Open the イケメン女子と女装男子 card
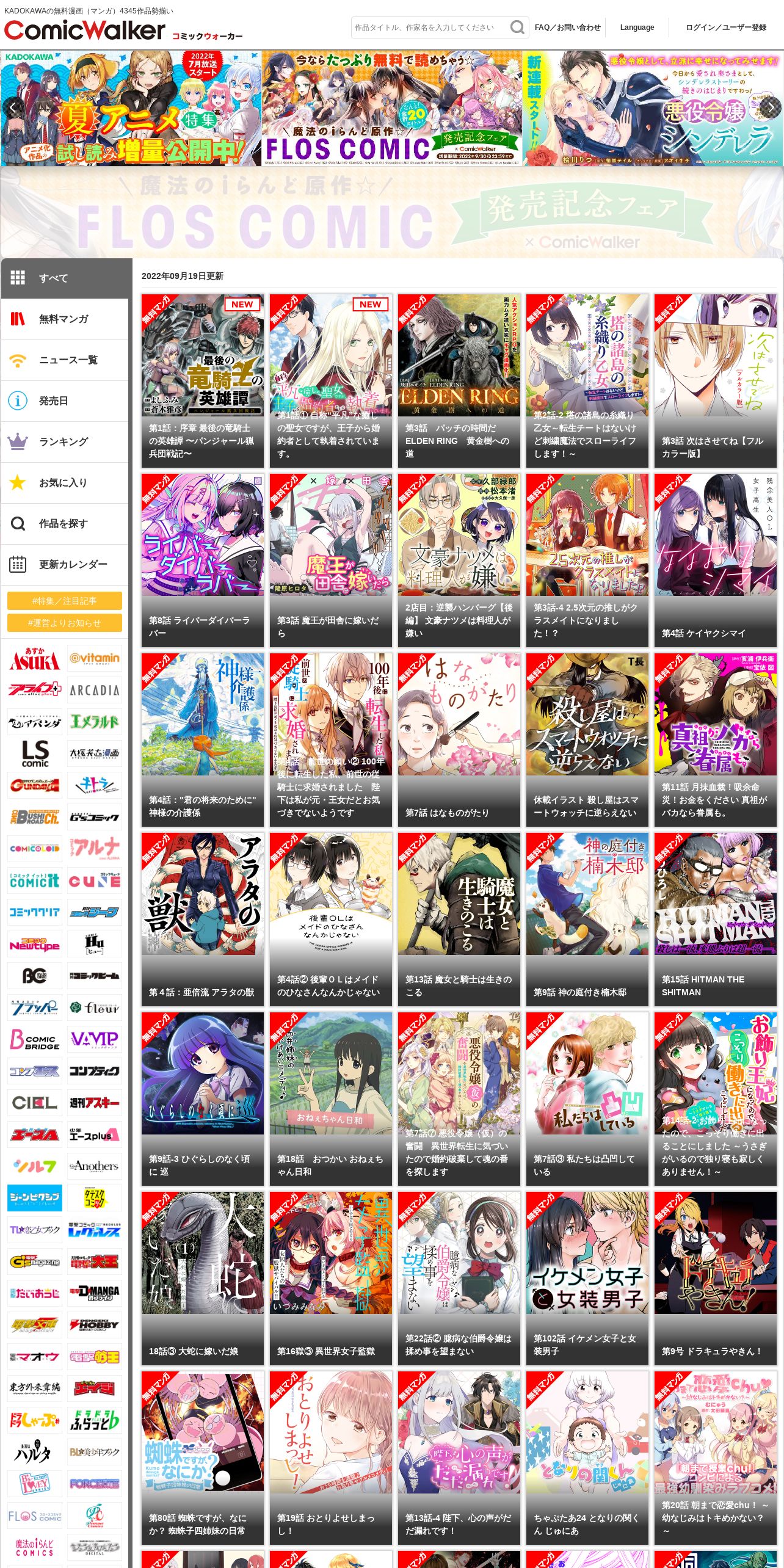784x1568 pixels. coord(587,1279)
